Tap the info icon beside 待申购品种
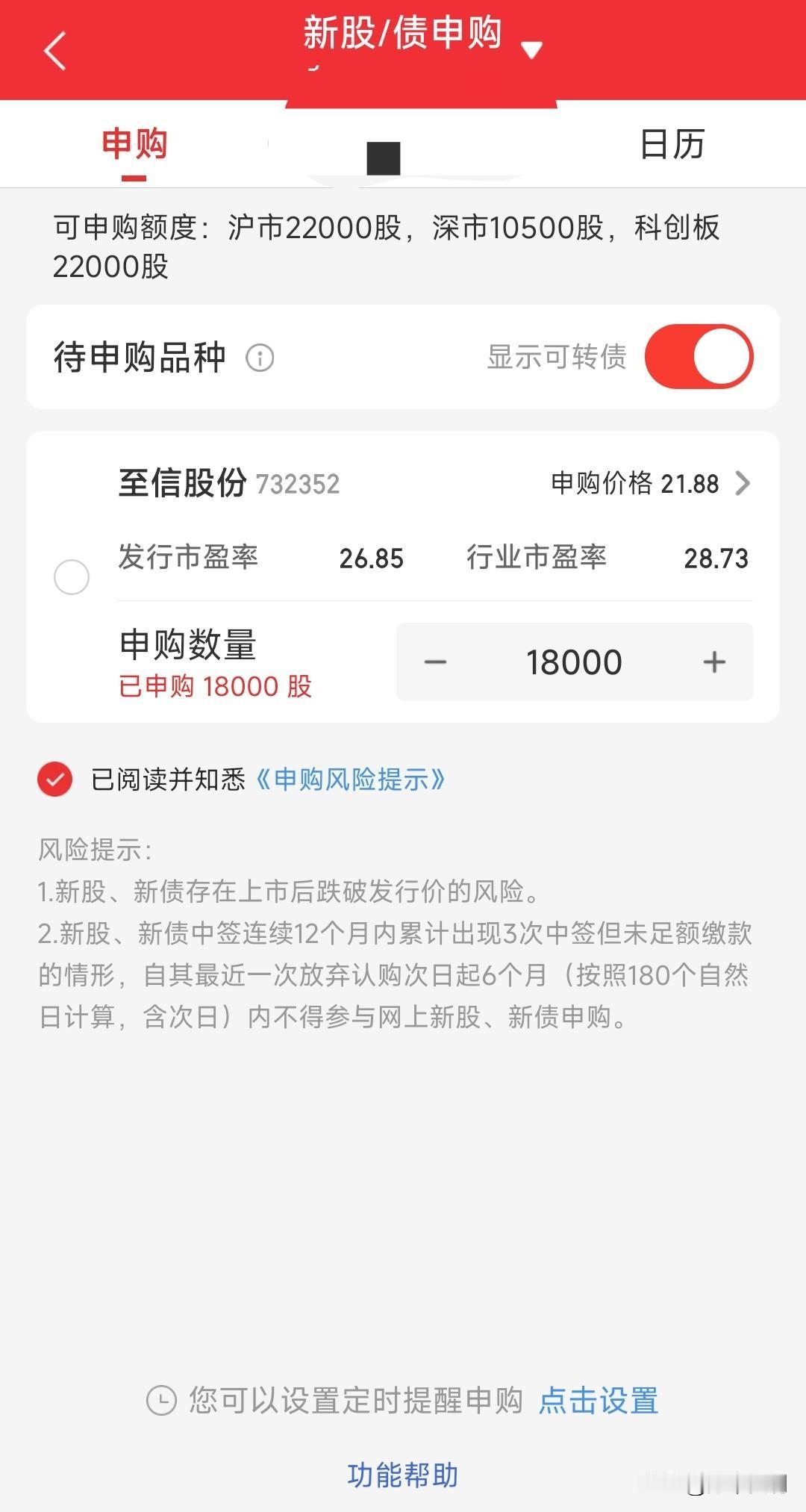This screenshot has width=806, height=1512. click(258, 358)
